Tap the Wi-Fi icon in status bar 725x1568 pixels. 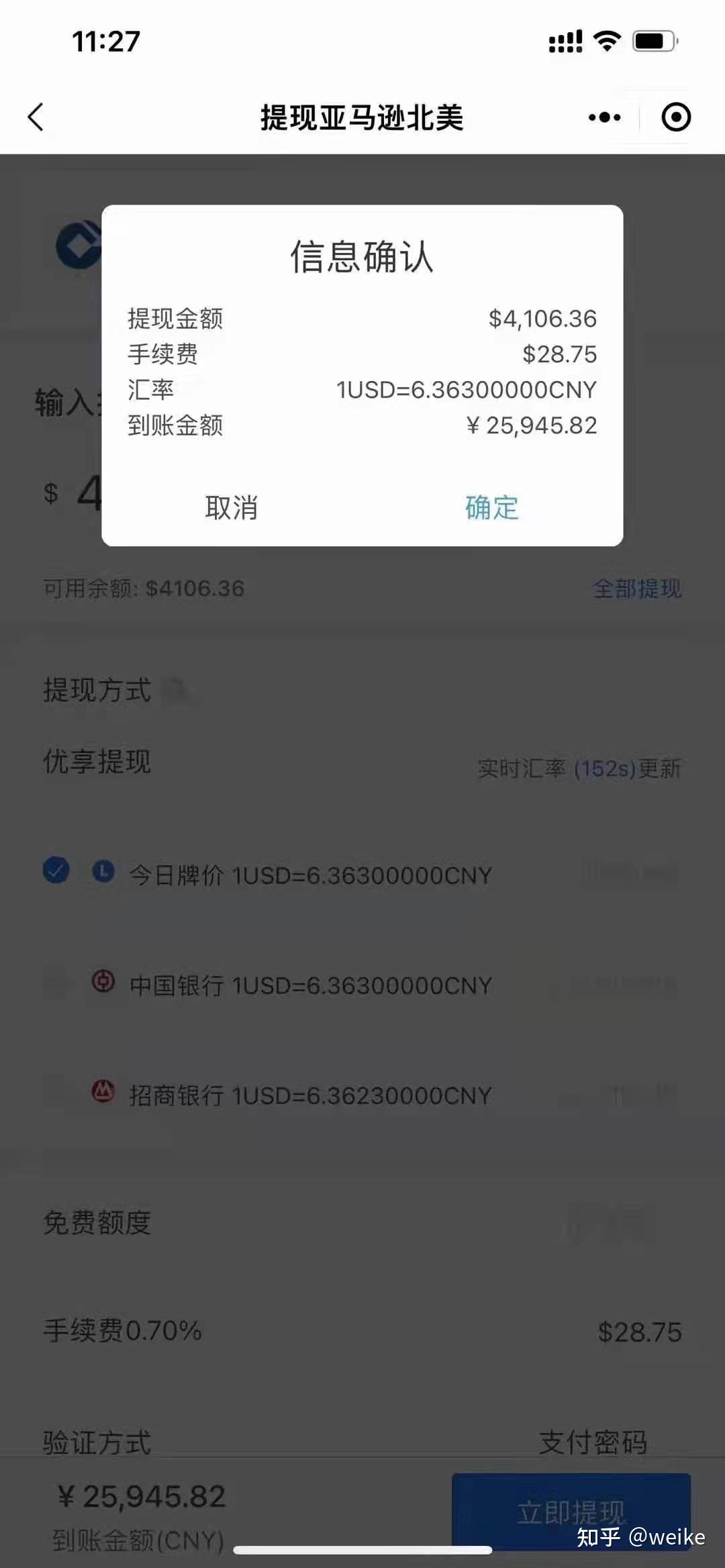pyautogui.click(x=606, y=42)
